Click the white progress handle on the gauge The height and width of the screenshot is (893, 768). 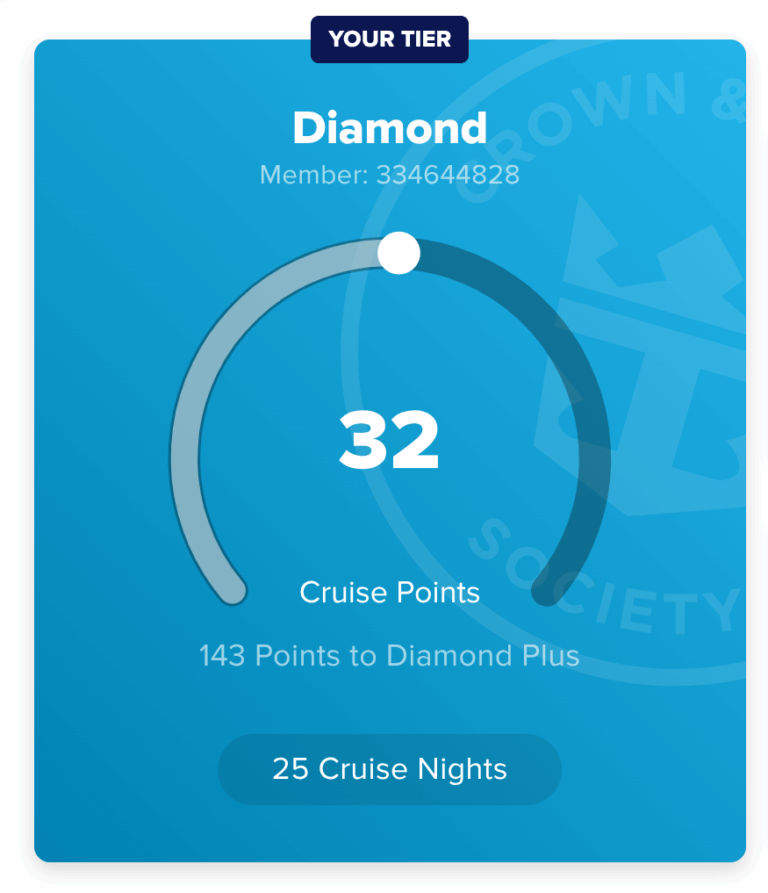[x=399, y=253]
